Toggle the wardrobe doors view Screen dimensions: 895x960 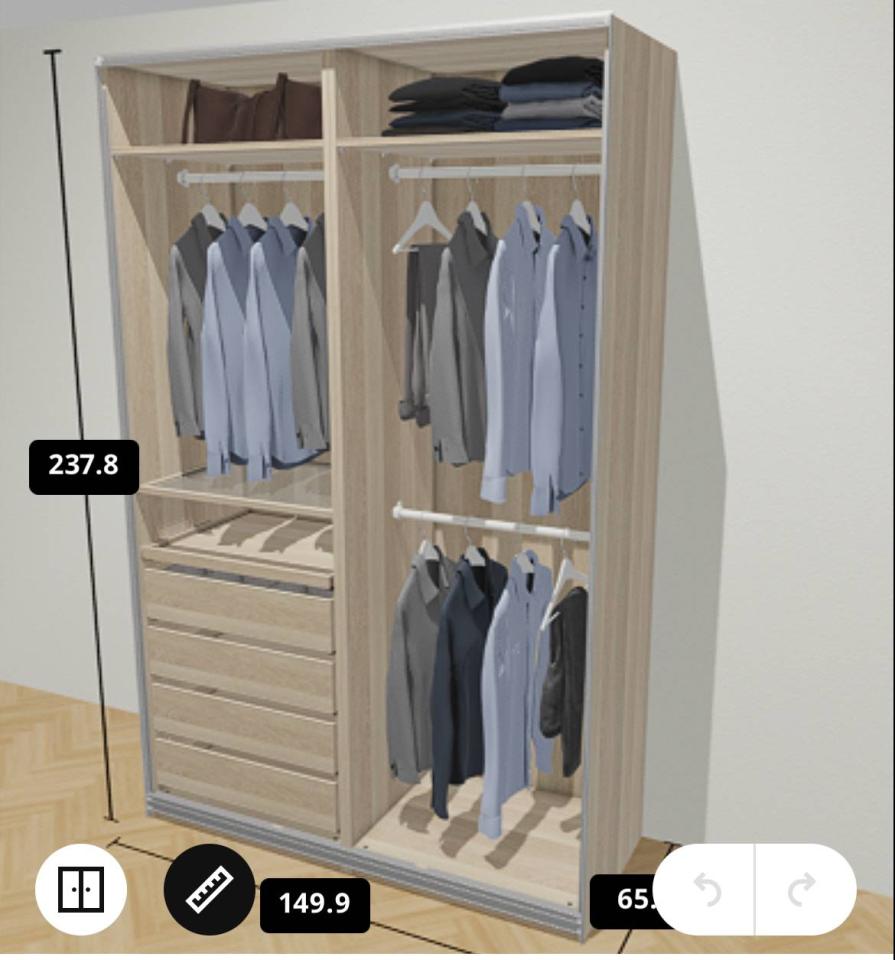[x=81, y=888]
